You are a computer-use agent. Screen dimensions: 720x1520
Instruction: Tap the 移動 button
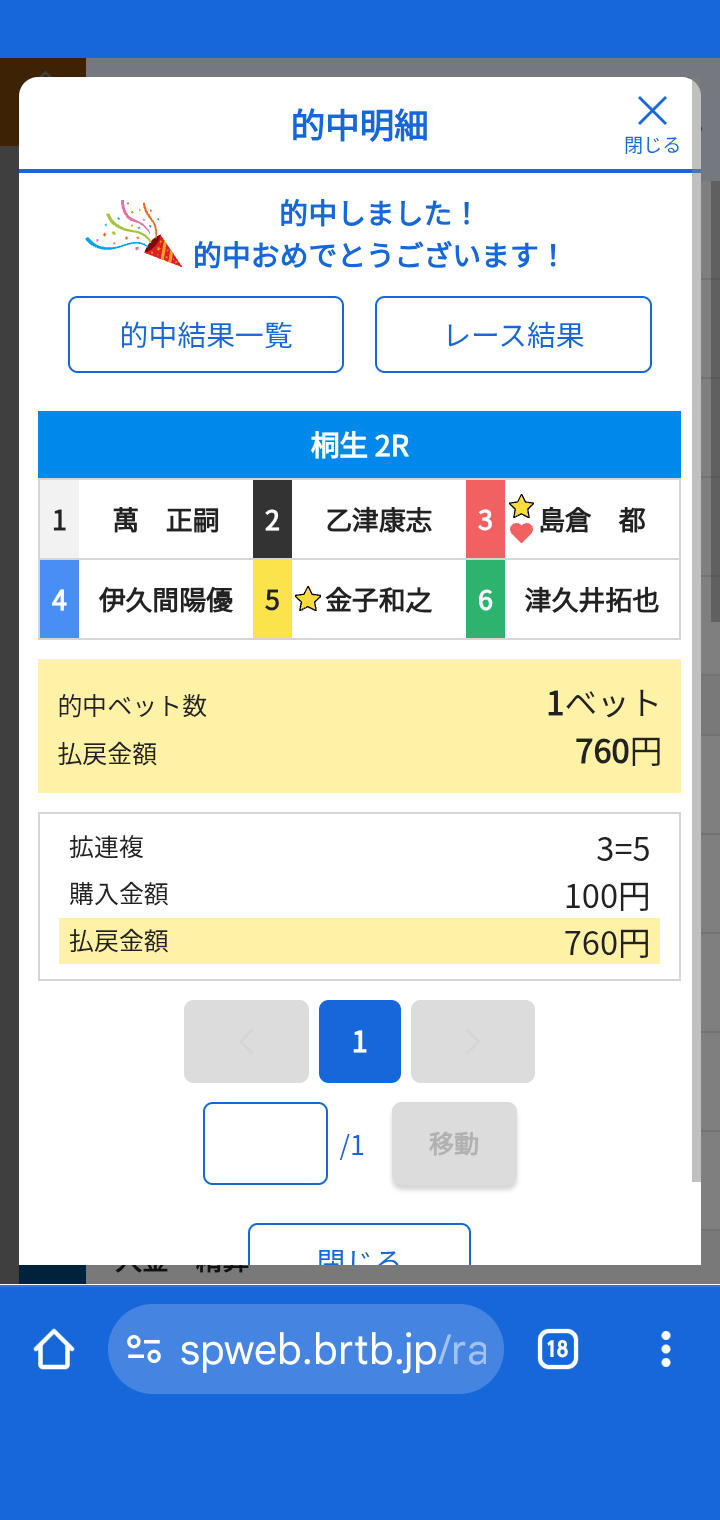coord(454,1144)
